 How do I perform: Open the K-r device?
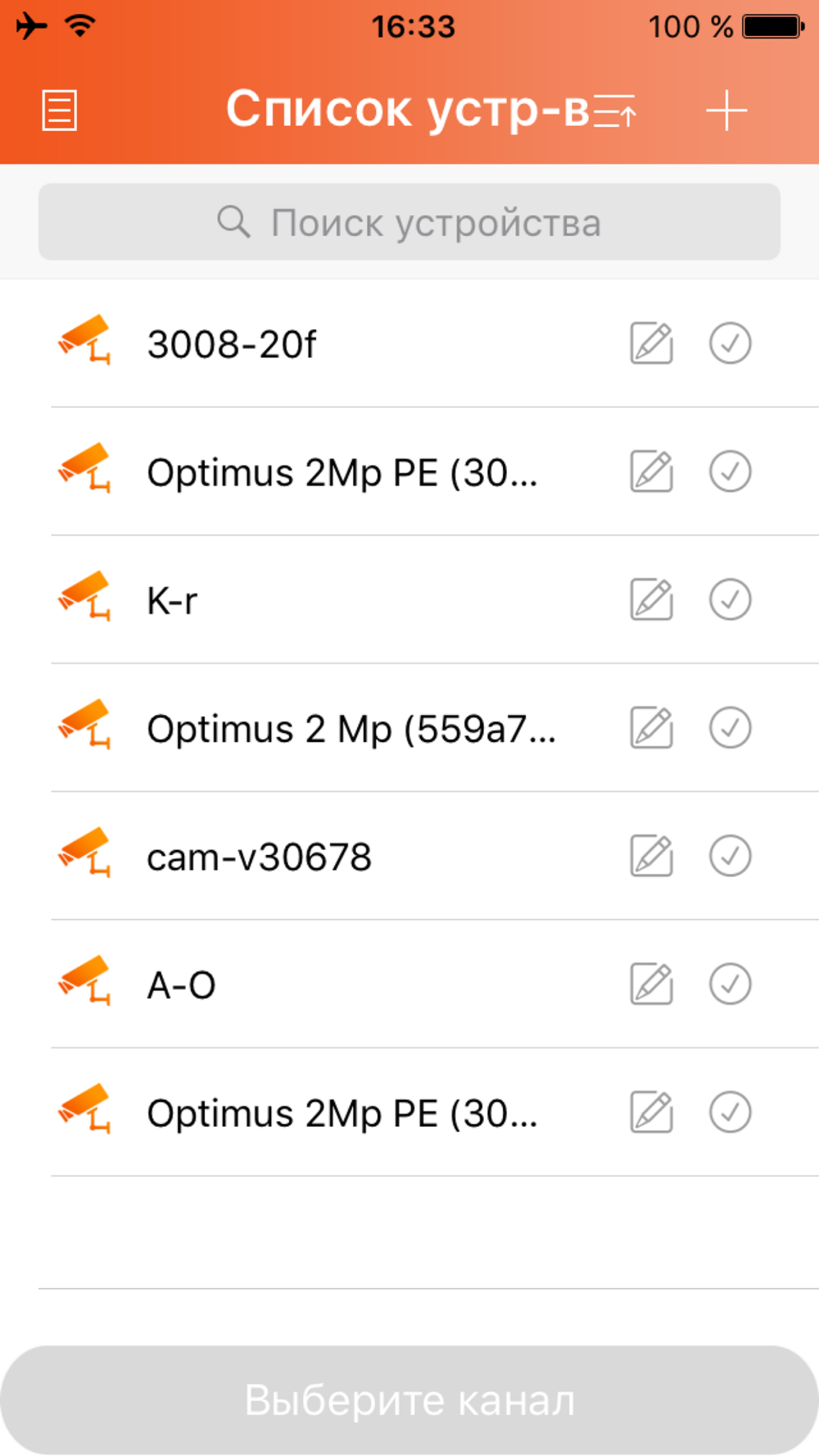(172, 601)
